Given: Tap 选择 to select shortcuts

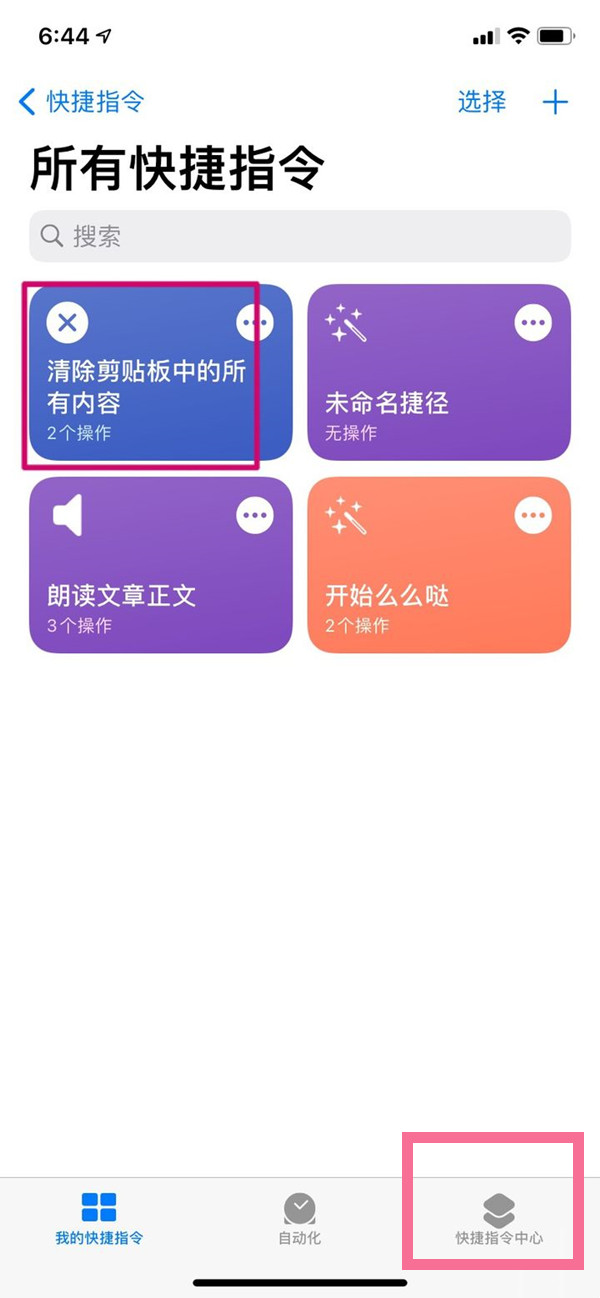Looking at the screenshot, I should point(481,102).
